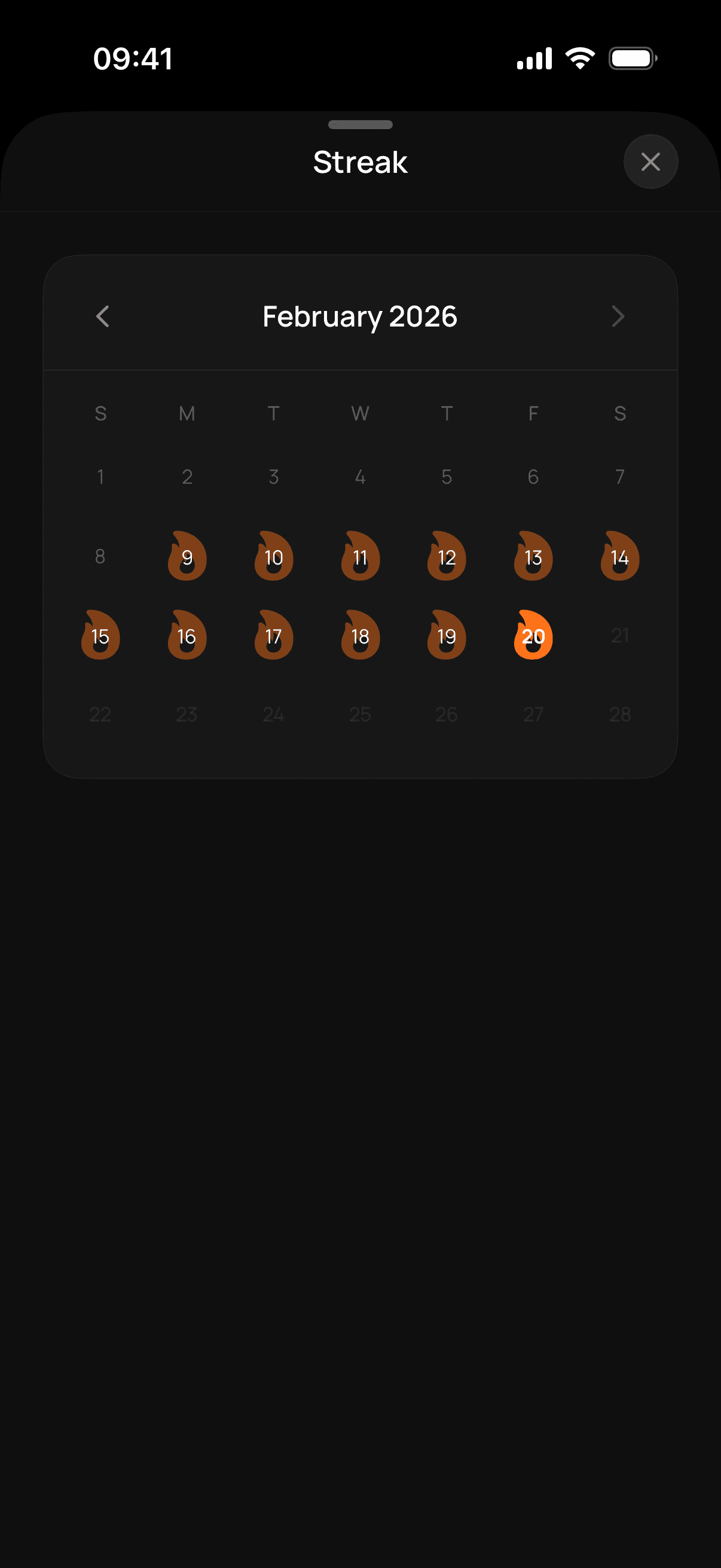Dismiss the Streak sheet
Viewport: 721px width, 1568px height.
650,162
